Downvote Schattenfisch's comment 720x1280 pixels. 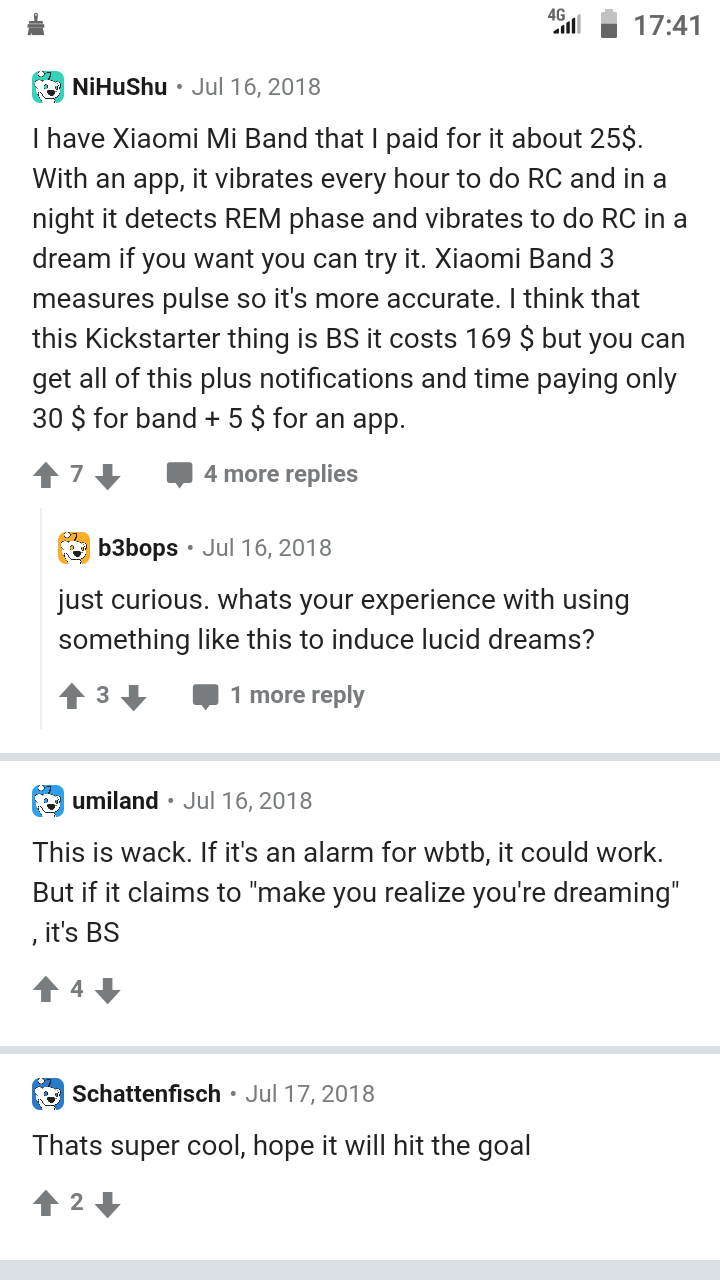pyautogui.click(x=107, y=1203)
